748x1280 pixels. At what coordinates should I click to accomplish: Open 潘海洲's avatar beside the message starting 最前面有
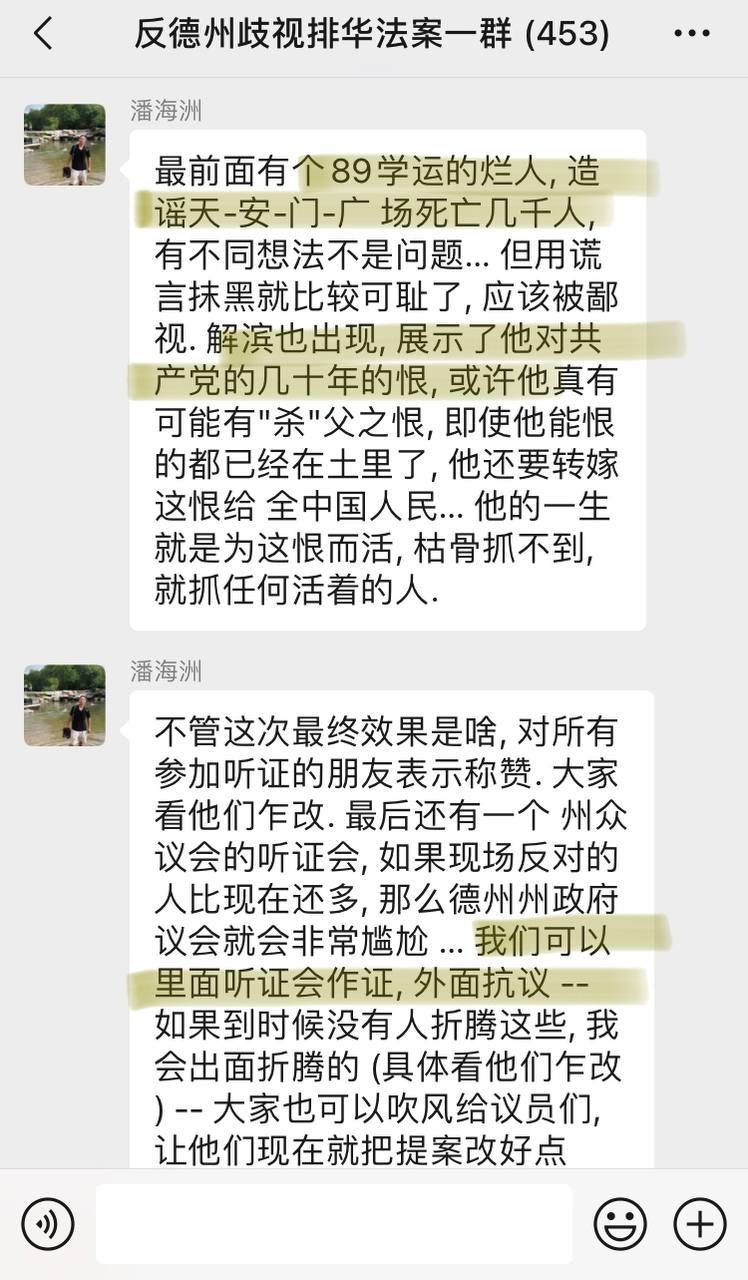click(x=65, y=145)
